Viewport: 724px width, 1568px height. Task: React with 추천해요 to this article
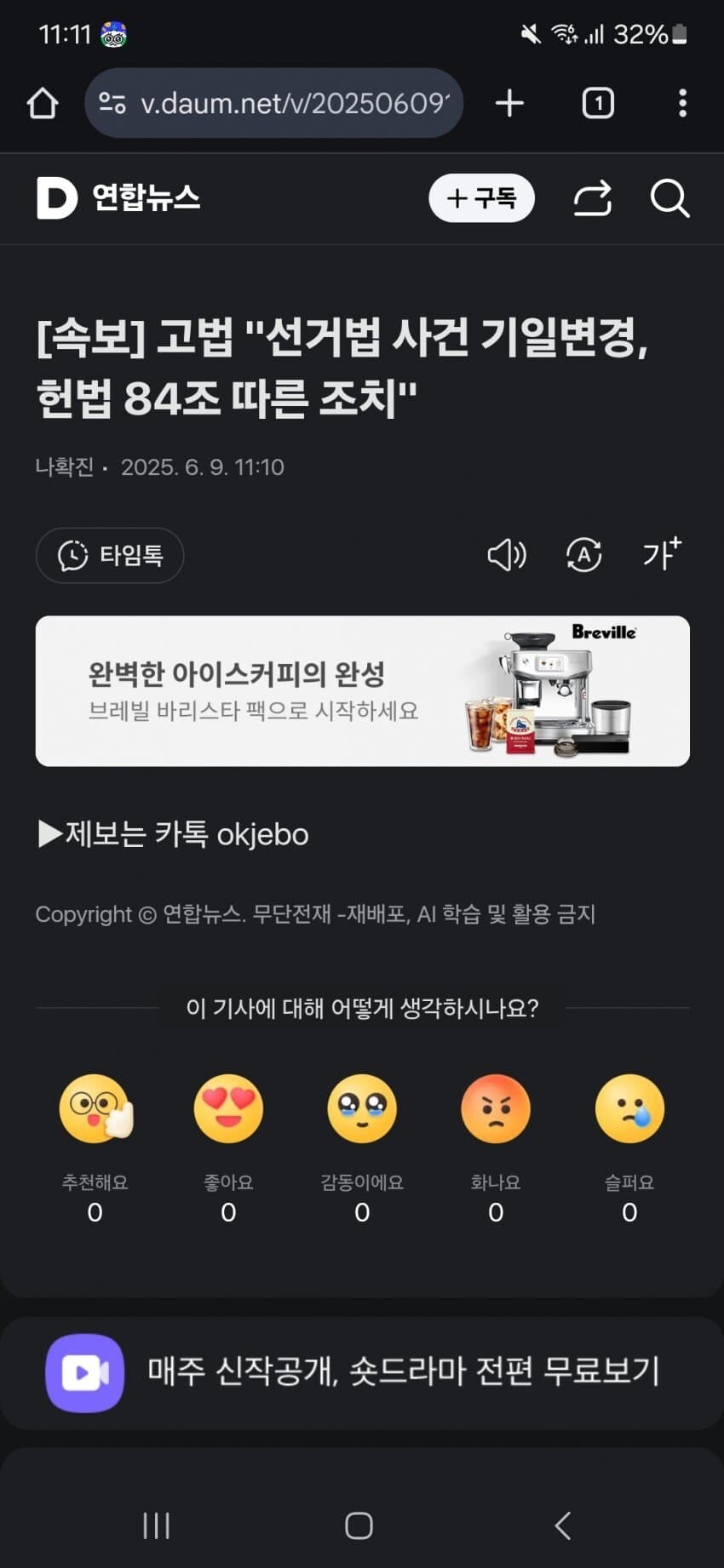95,1109
